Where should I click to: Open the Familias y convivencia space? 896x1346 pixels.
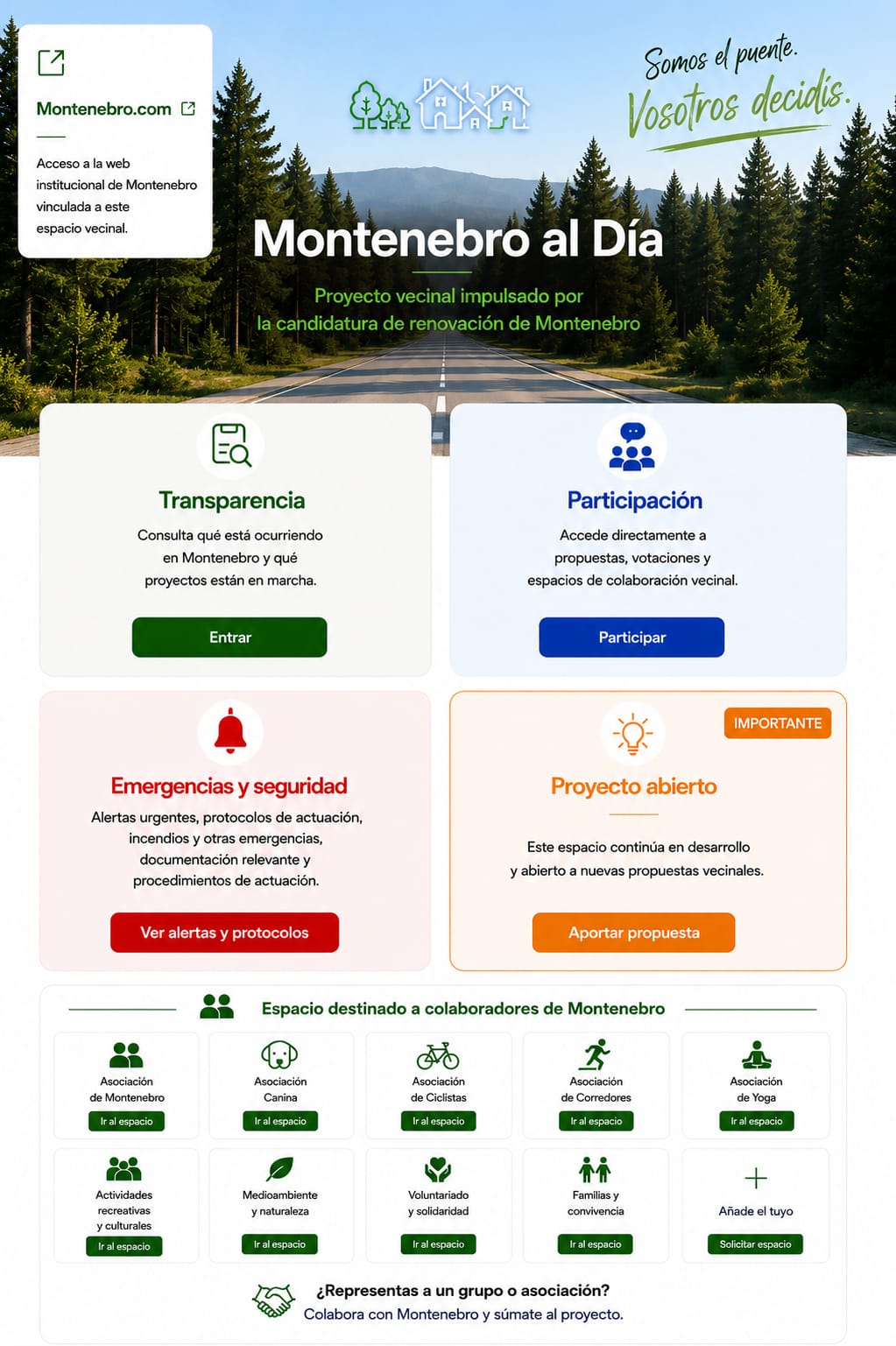[x=595, y=1244]
